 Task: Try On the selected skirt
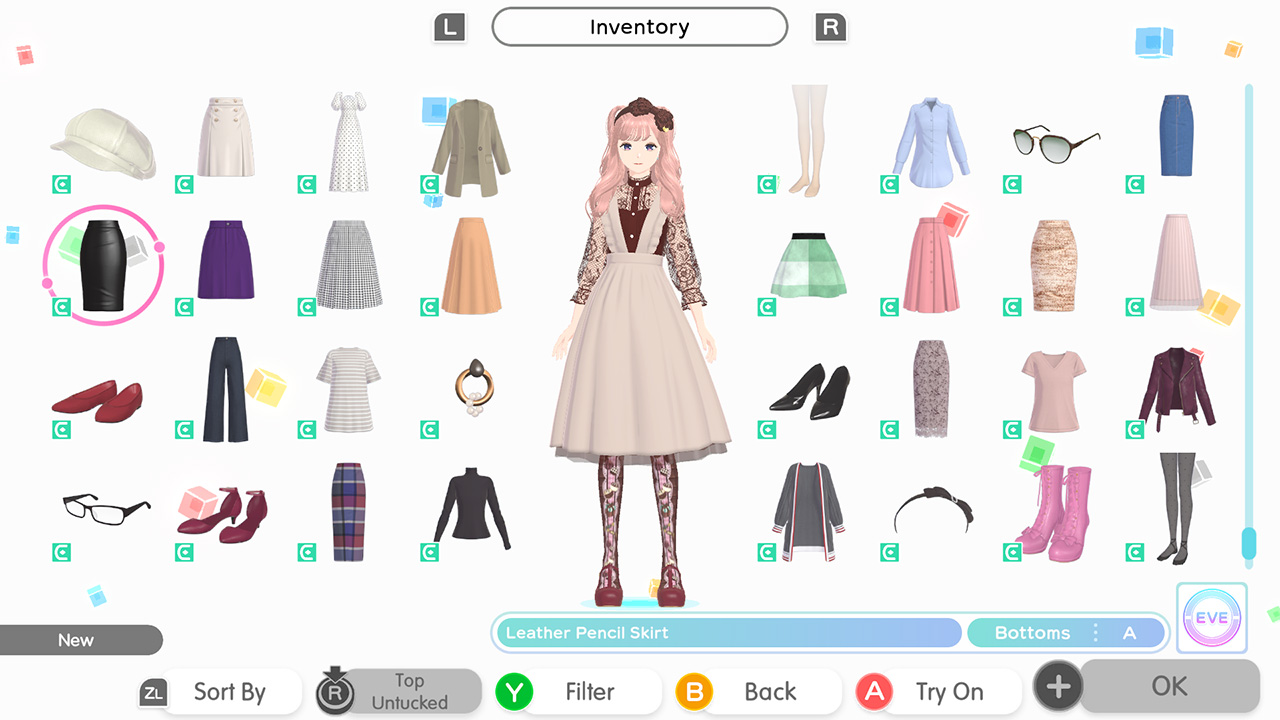pos(948,691)
